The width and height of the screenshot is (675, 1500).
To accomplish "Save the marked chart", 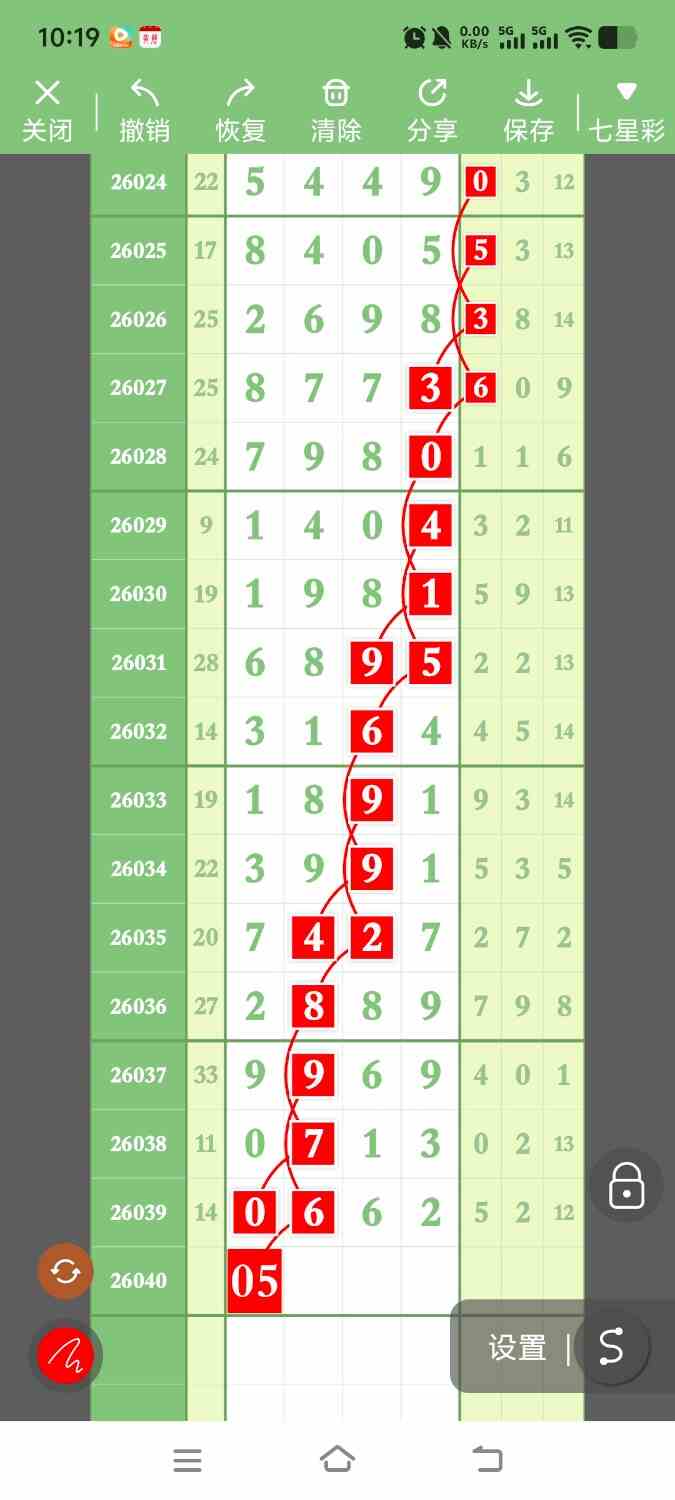I will click(x=528, y=111).
